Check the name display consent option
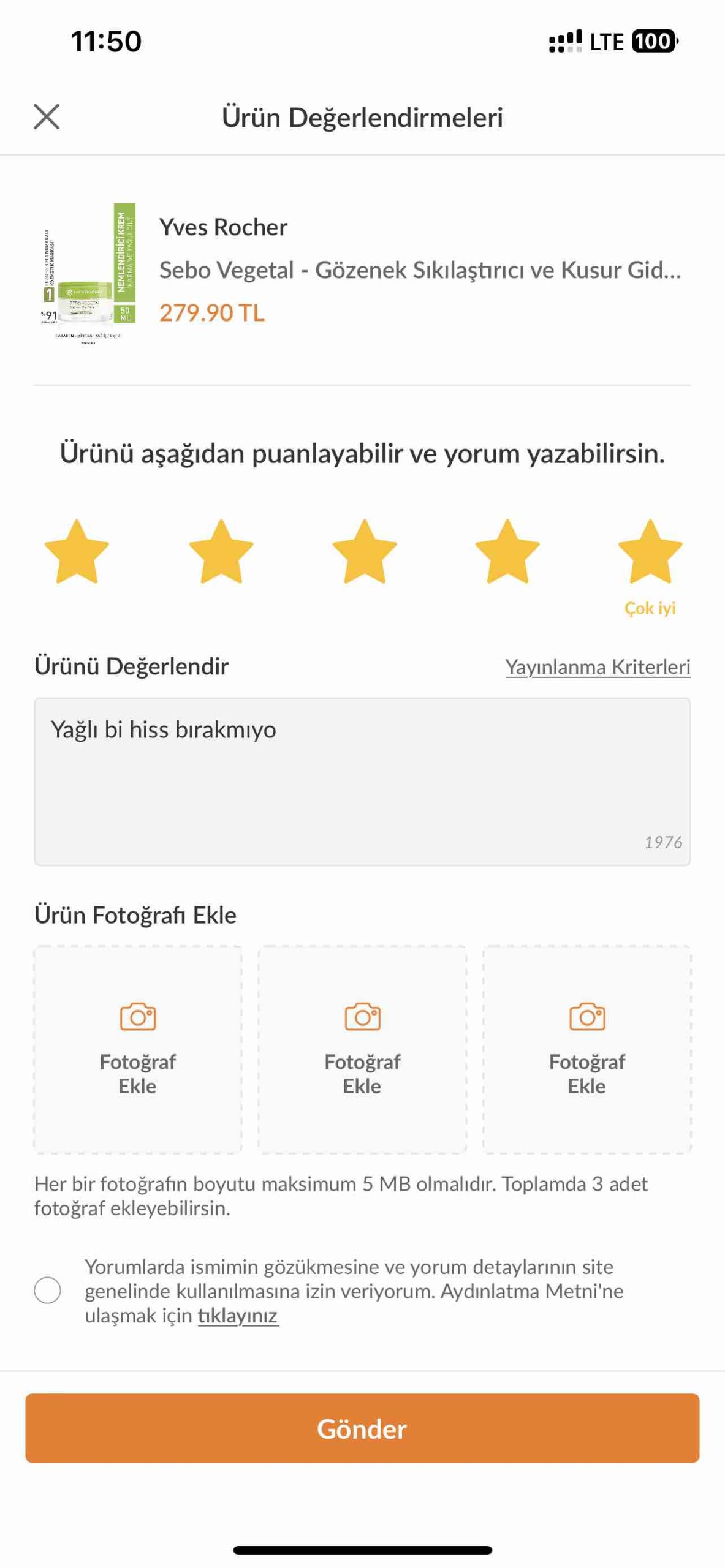The image size is (725, 1568). click(x=47, y=1290)
